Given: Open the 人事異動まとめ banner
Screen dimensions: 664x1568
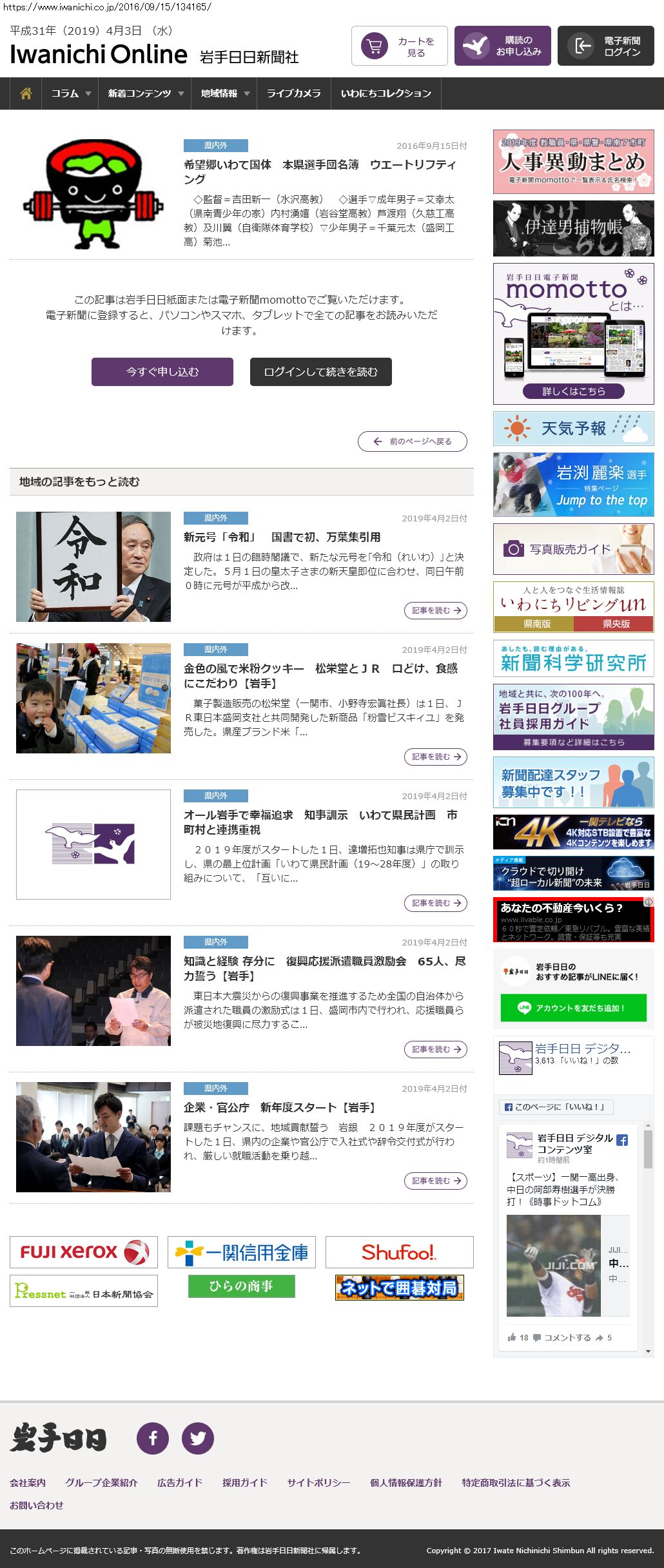Looking at the screenshot, I should tap(573, 162).
